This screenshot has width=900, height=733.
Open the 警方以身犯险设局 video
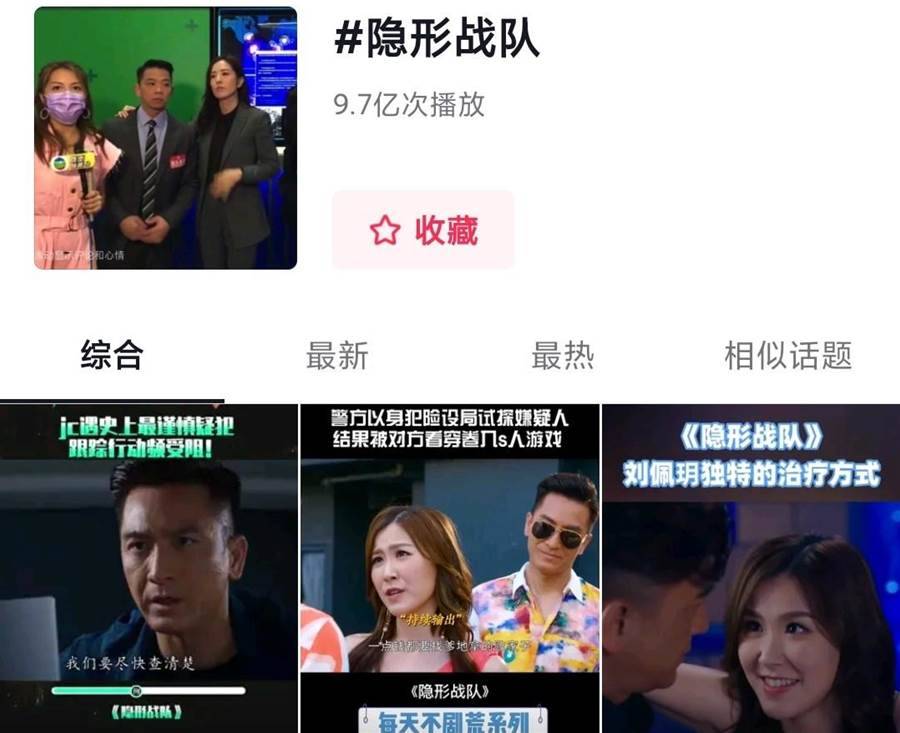coord(449,568)
